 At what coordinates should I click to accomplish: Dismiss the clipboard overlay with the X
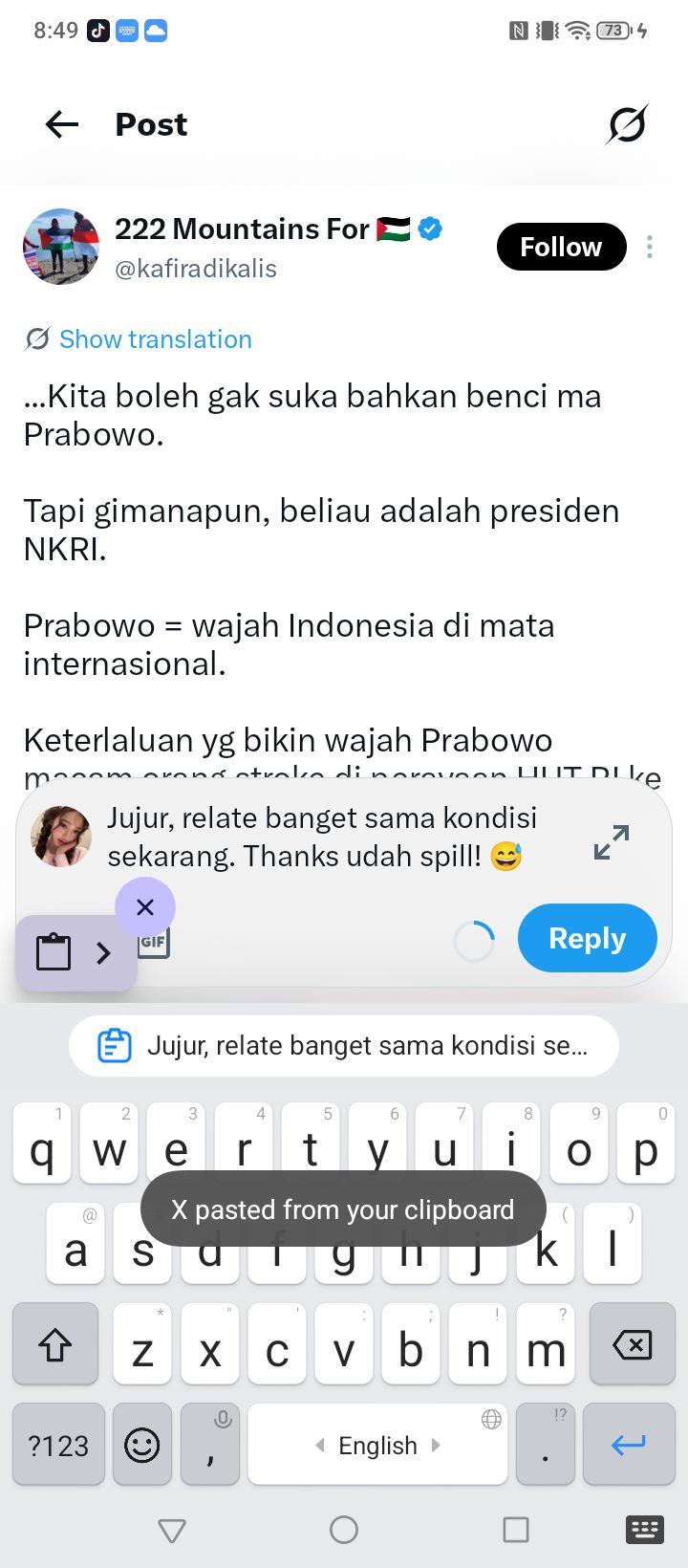point(145,907)
